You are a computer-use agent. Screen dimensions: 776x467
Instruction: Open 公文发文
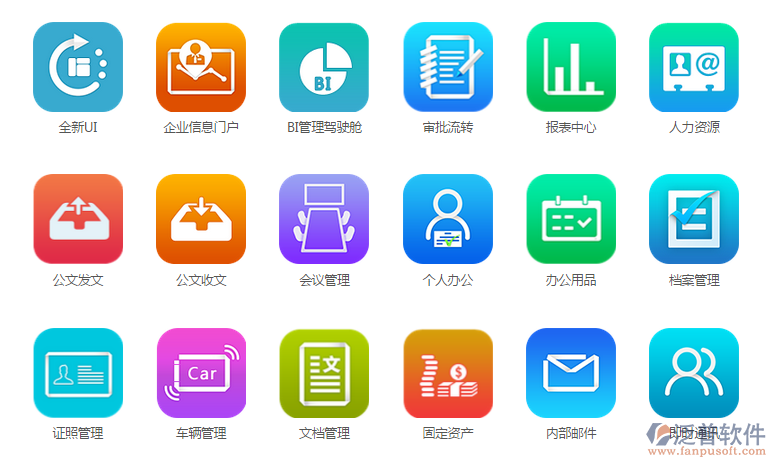[x=78, y=219]
